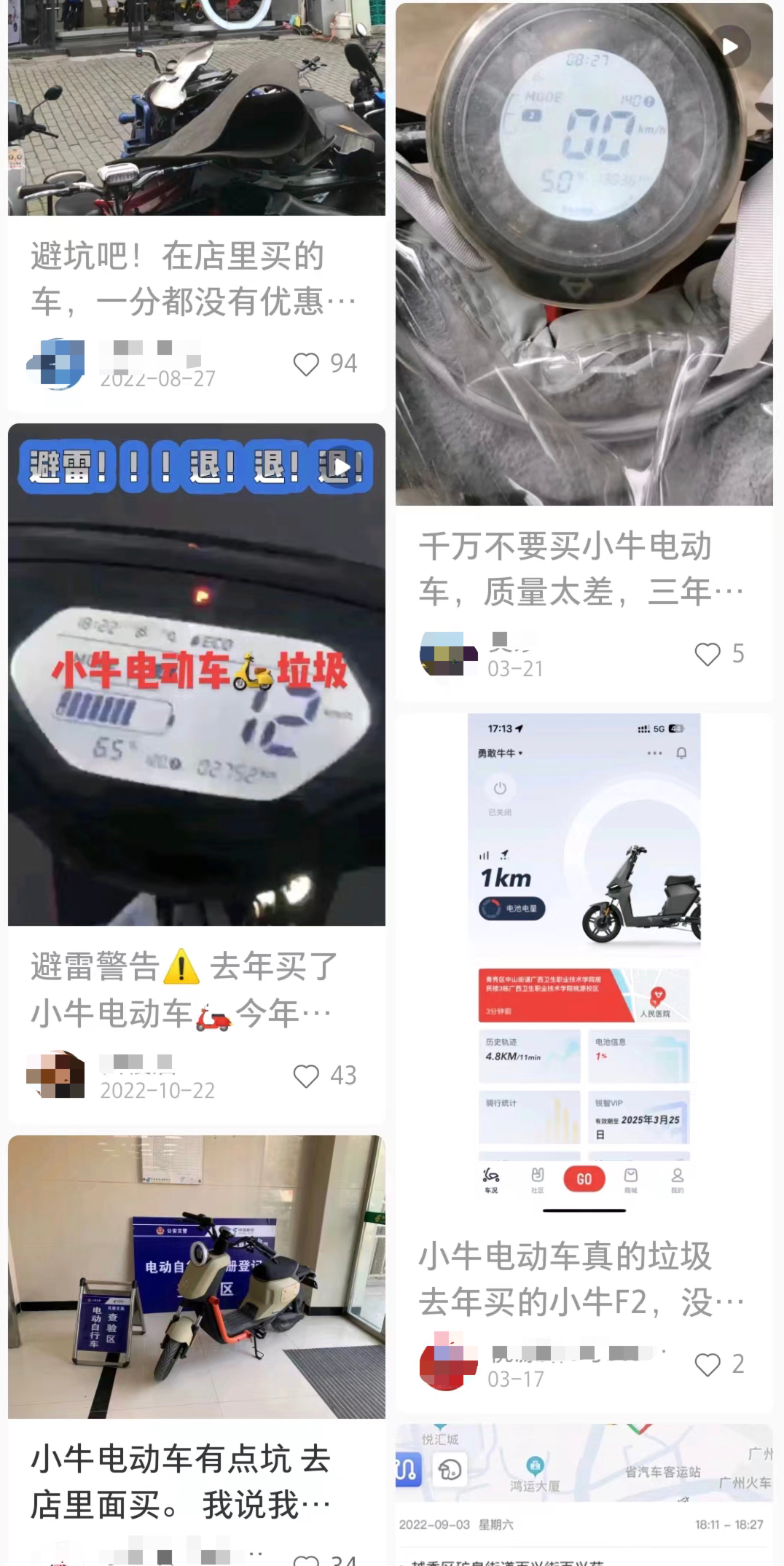Like the post about 质量太差
The width and height of the screenshot is (784, 1566).
click(x=707, y=654)
